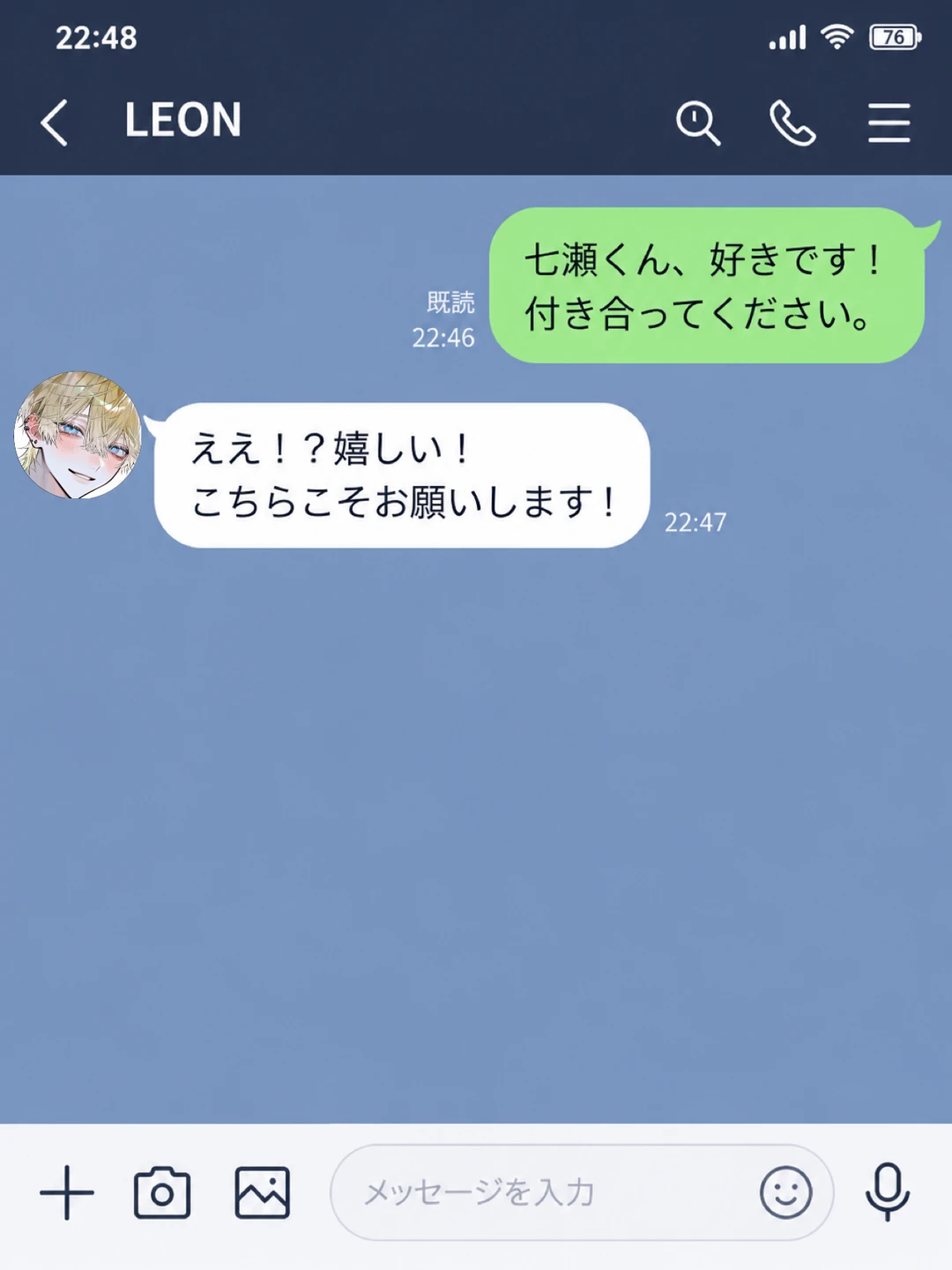Open the emoji and sticker picker

tap(785, 1192)
